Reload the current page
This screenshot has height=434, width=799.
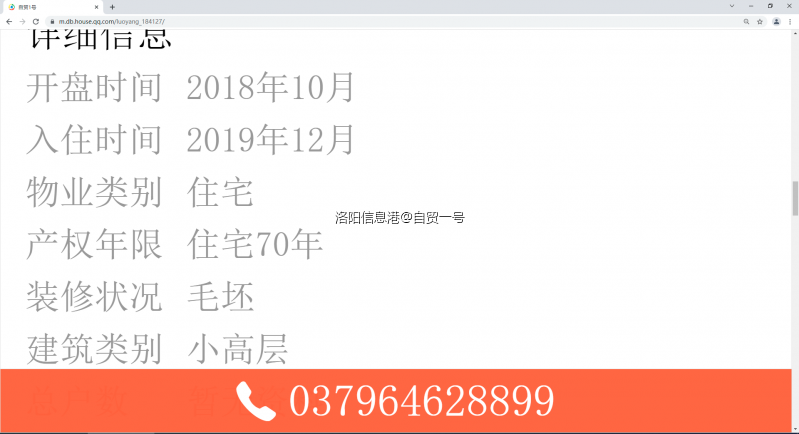tap(36, 21)
